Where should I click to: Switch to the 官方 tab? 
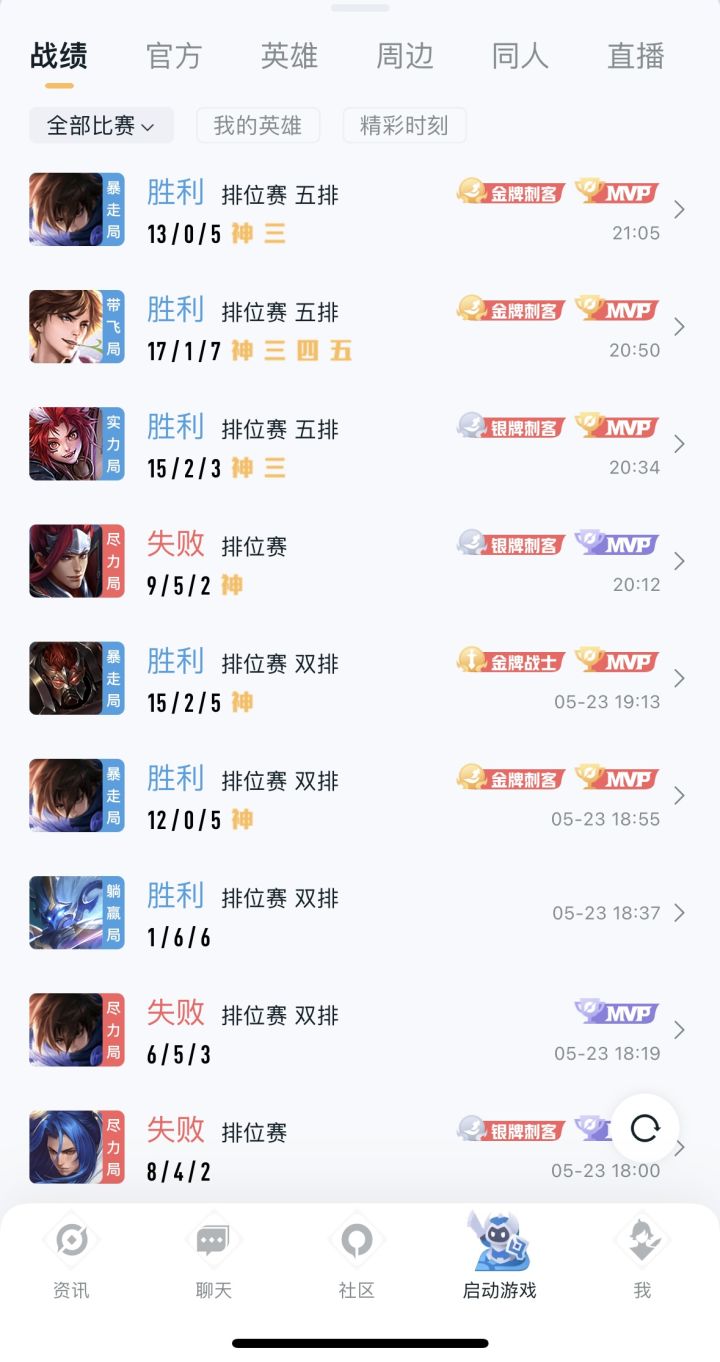[x=174, y=57]
